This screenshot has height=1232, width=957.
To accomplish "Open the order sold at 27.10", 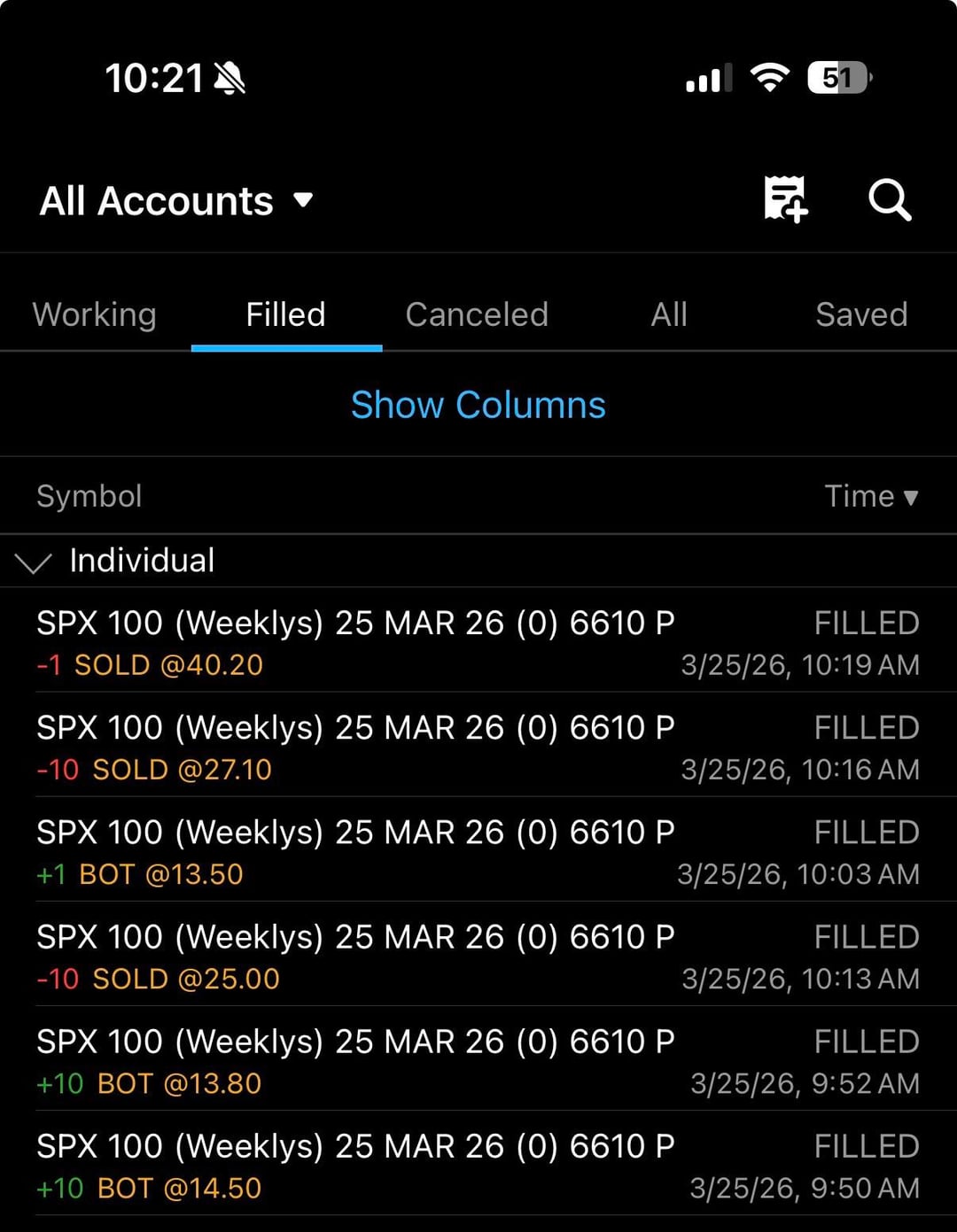I will tap(478, 748).
